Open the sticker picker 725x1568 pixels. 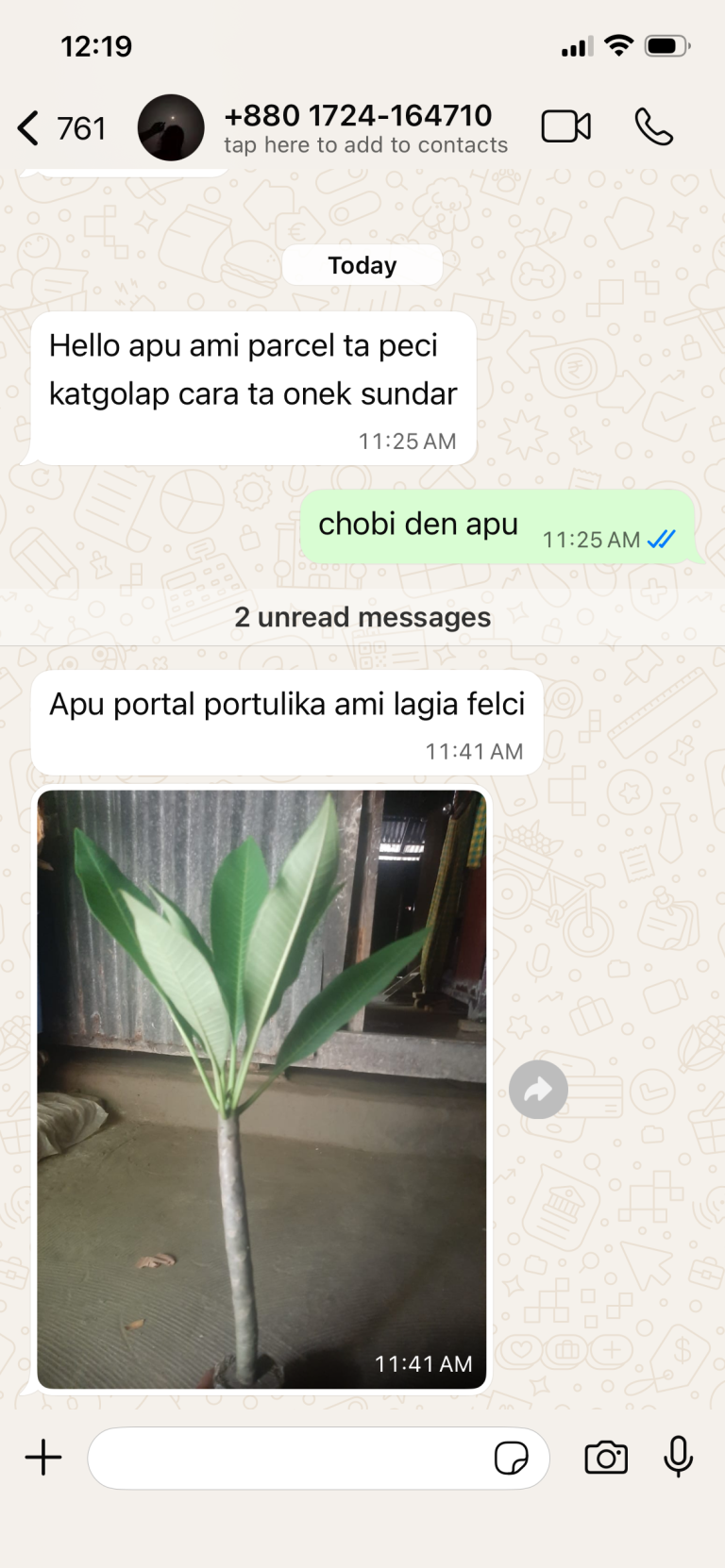[x=511, y=1458]
